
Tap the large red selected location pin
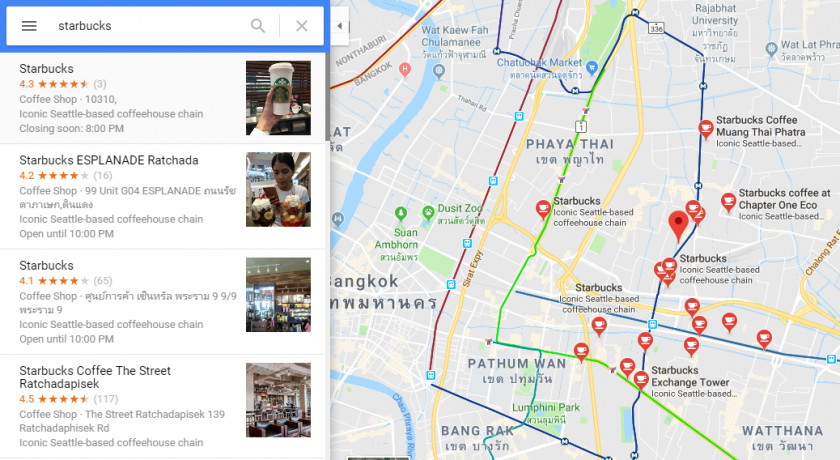679,224
